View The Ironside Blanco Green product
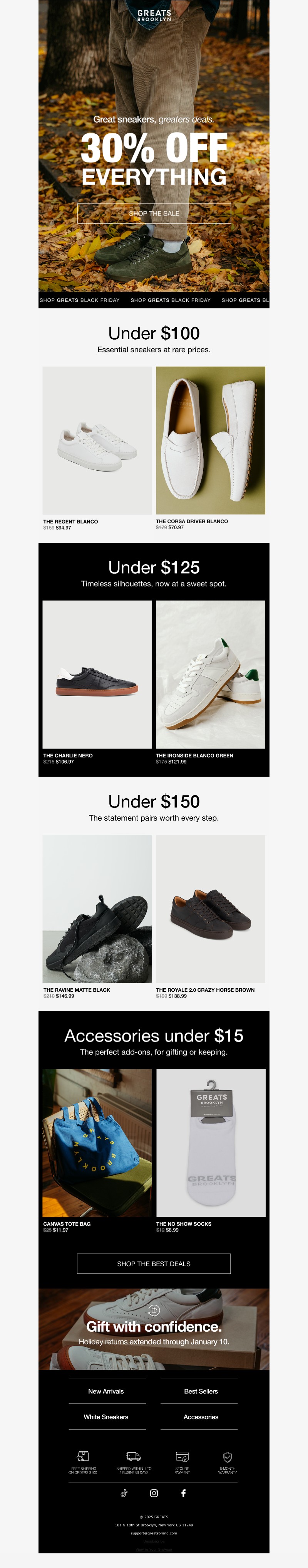The image size is (308, 1568). point(210,675)
